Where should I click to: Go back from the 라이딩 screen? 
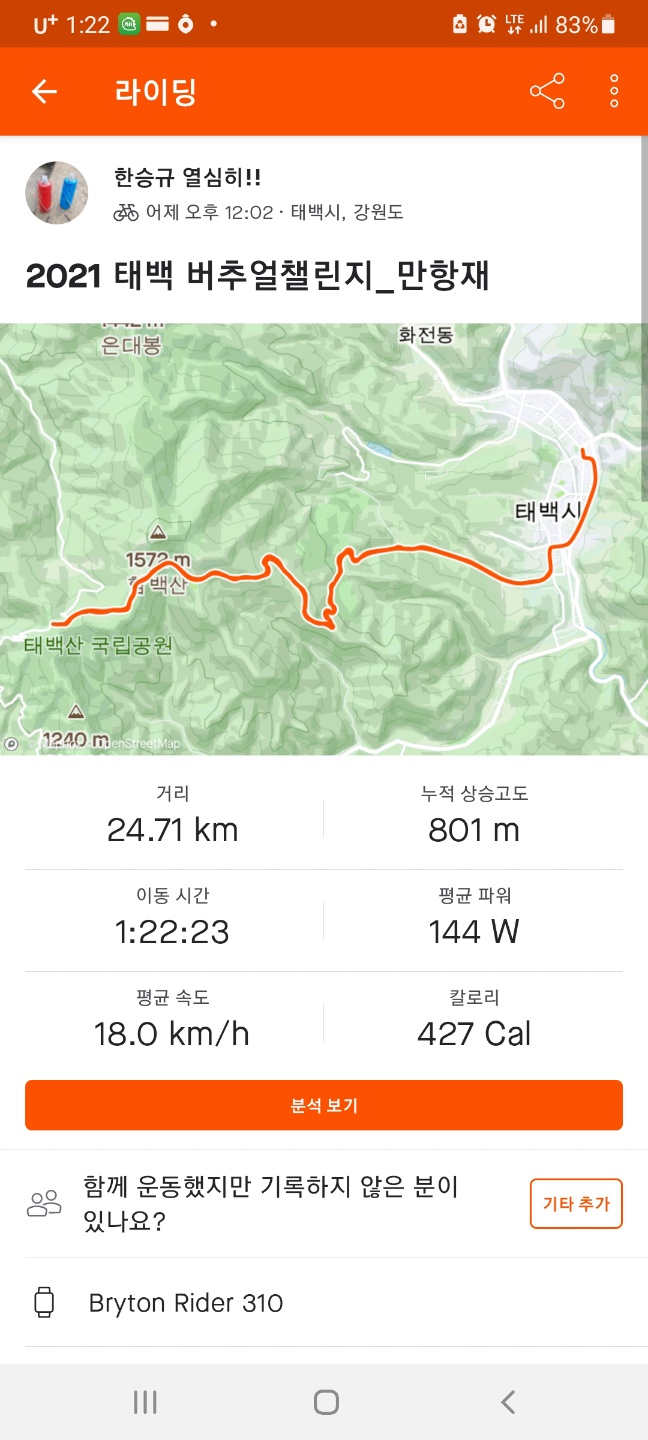pos(44,92)
